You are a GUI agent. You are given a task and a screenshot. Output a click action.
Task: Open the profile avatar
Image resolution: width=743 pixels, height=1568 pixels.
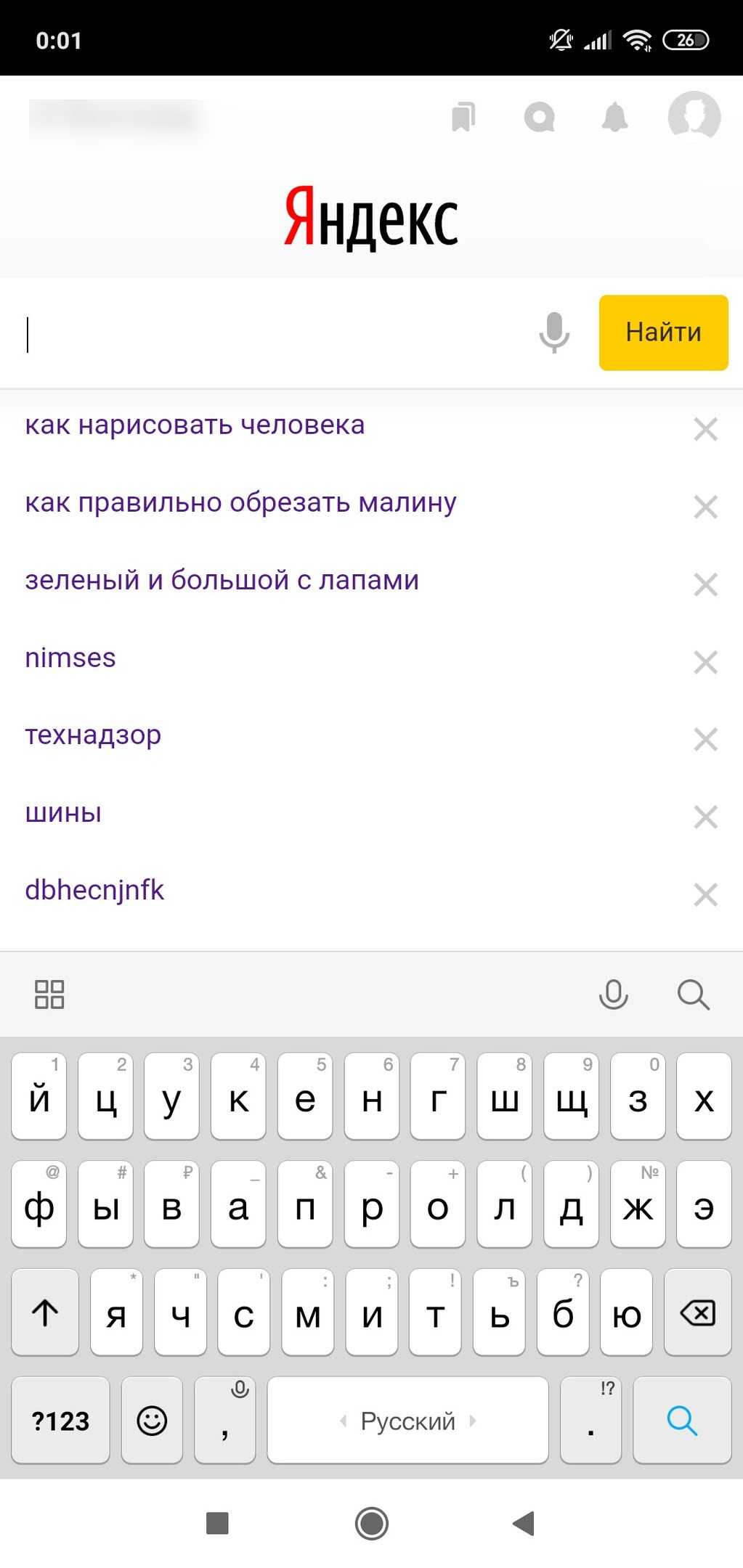click(x=694, y=115)
